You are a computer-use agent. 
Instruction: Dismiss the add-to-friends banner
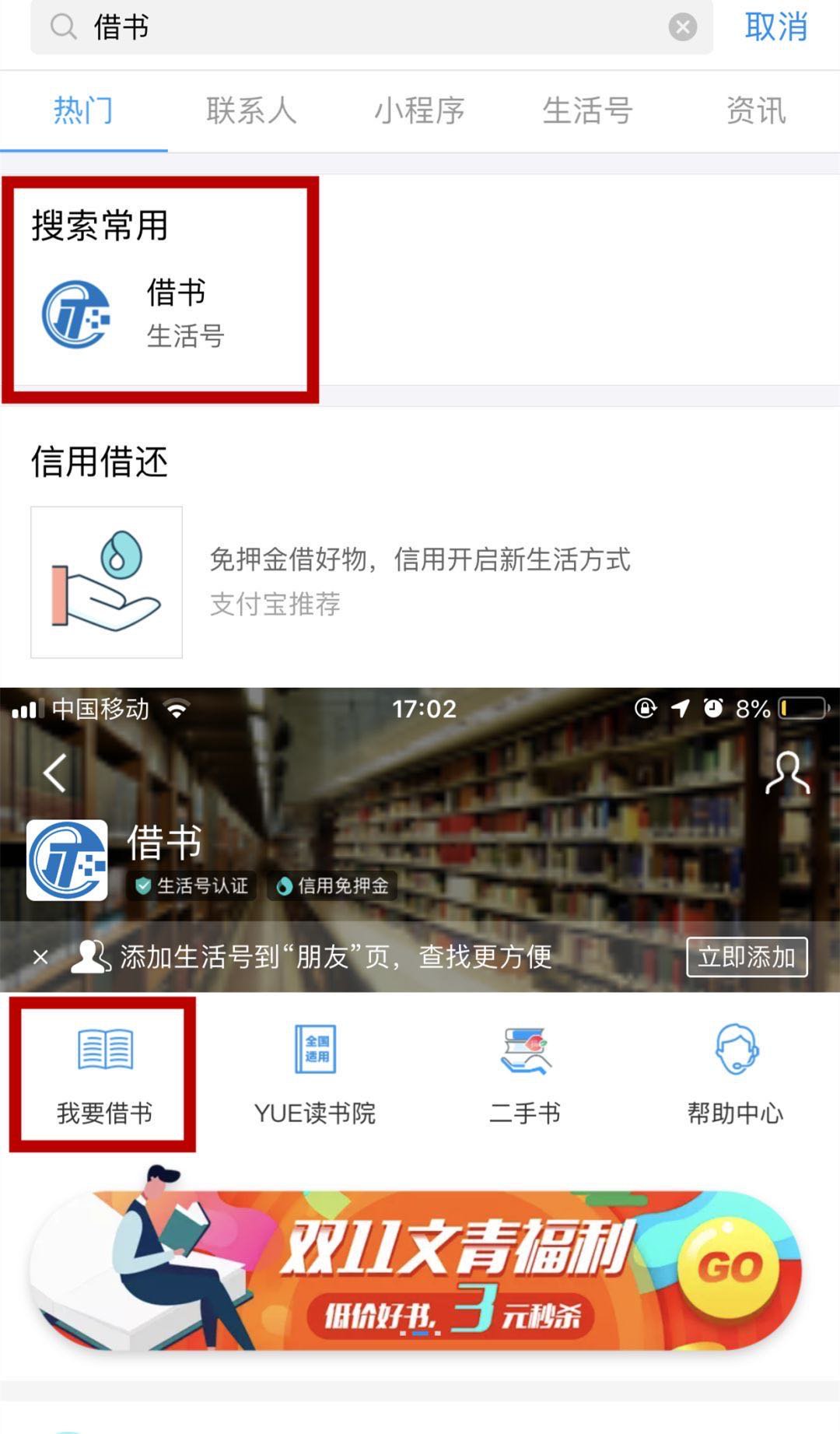[40, 957]
